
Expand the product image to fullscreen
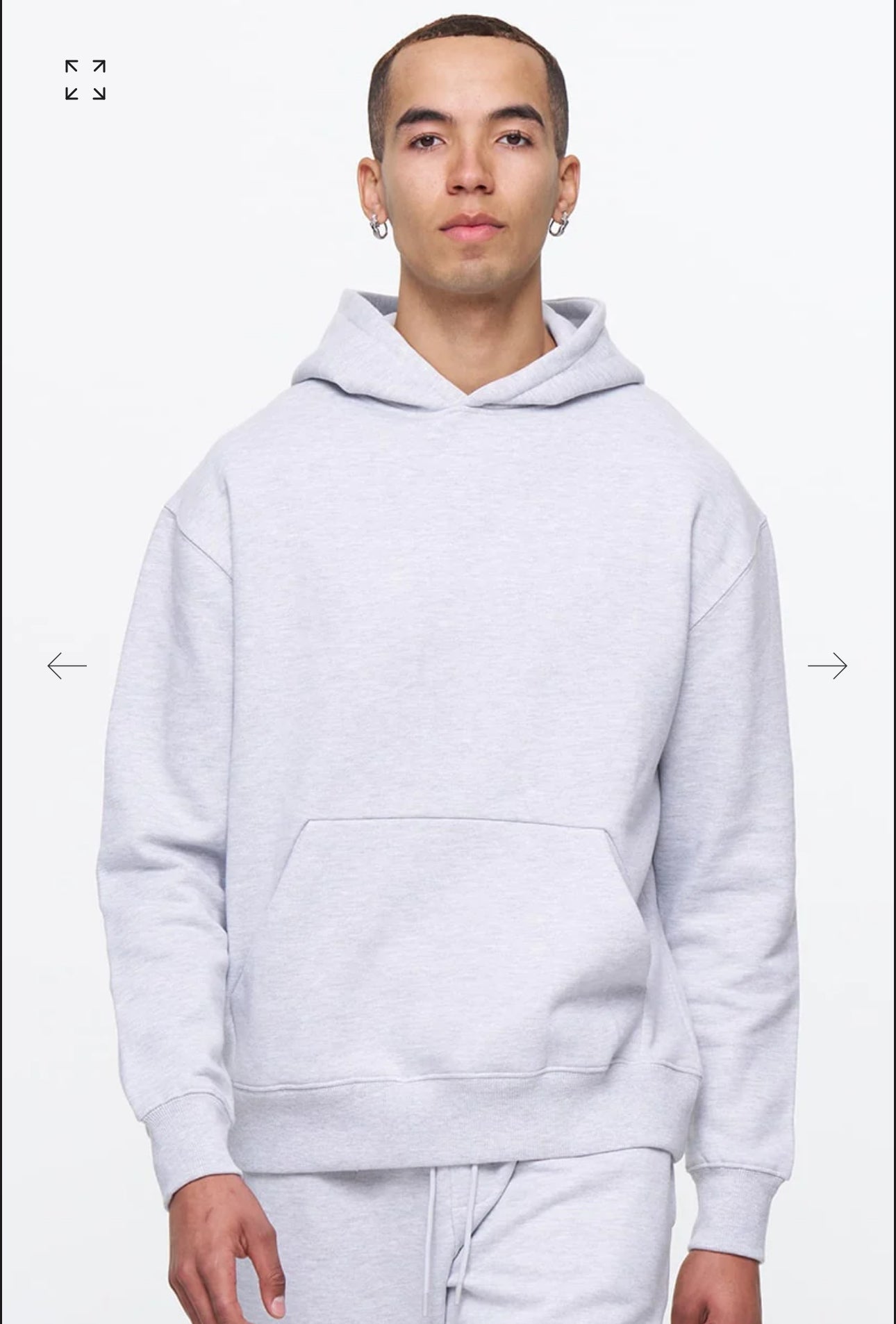pos(85,80)
